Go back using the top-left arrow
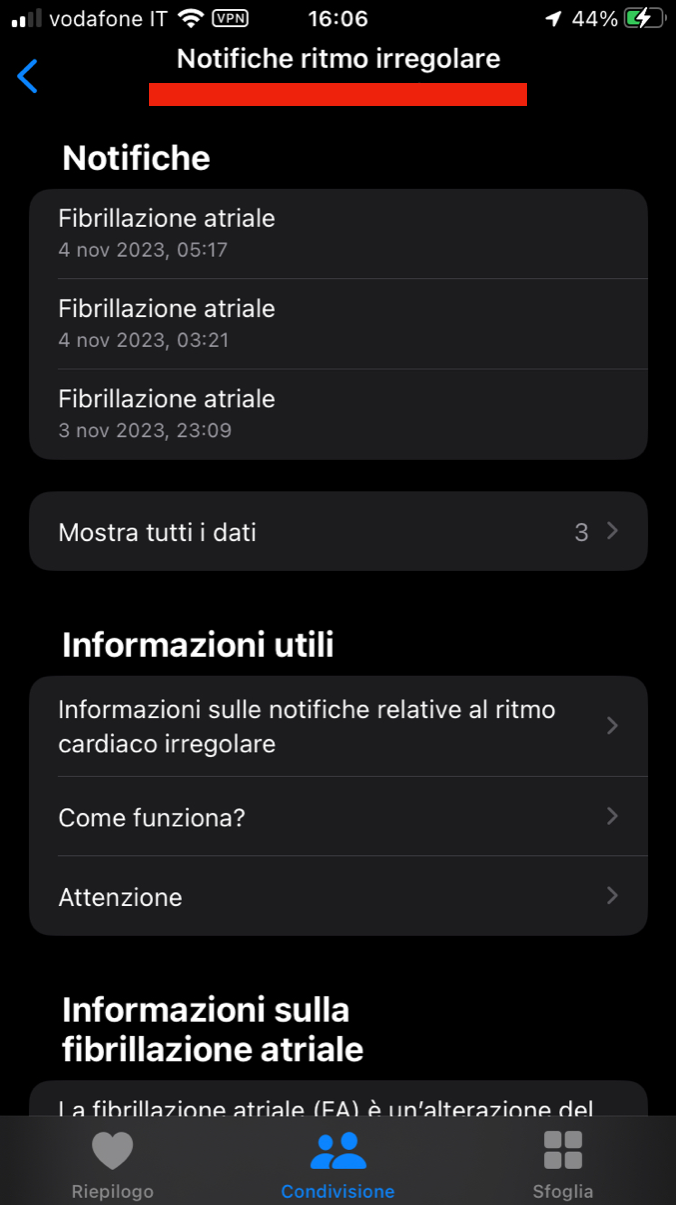 [x=28, y=76]
